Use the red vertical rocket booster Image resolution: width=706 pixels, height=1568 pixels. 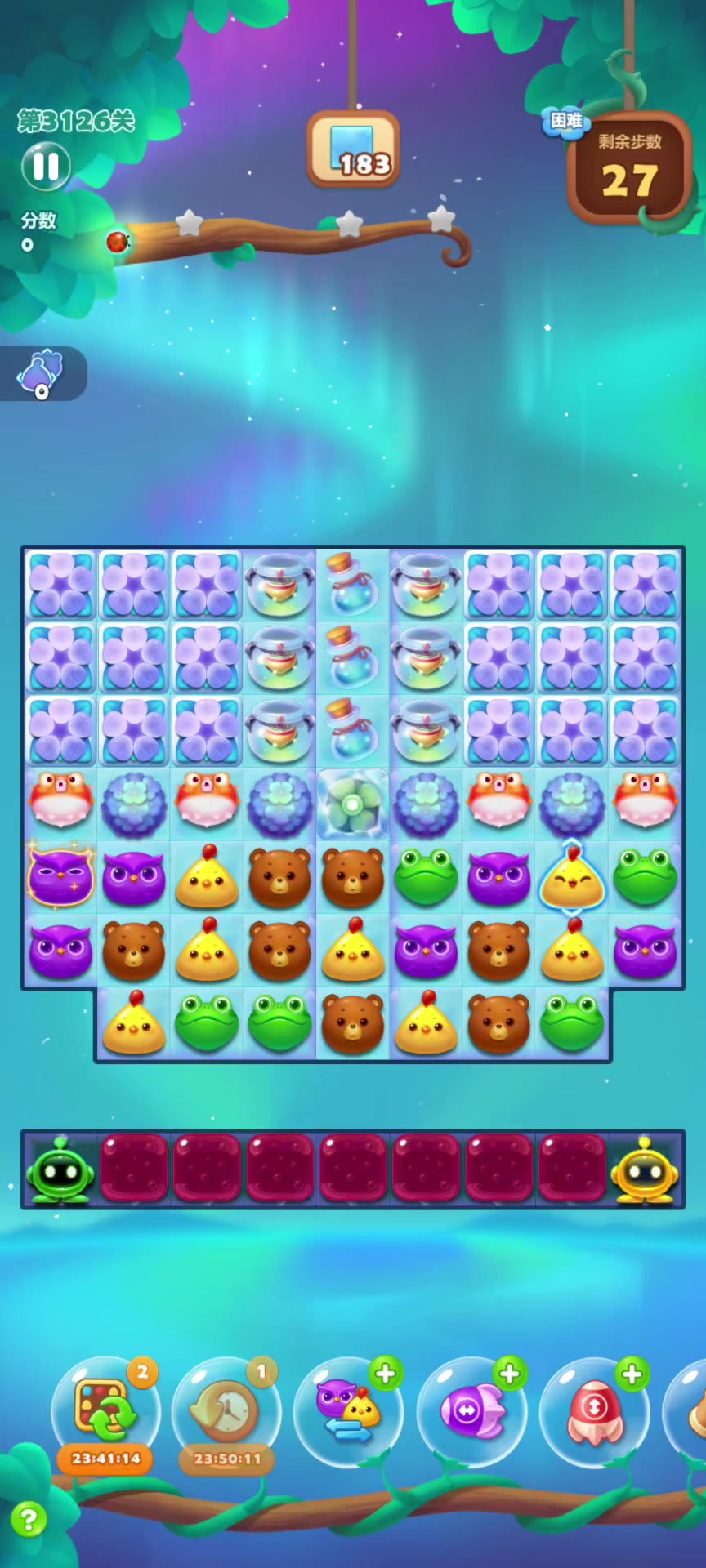point(594,1410)
